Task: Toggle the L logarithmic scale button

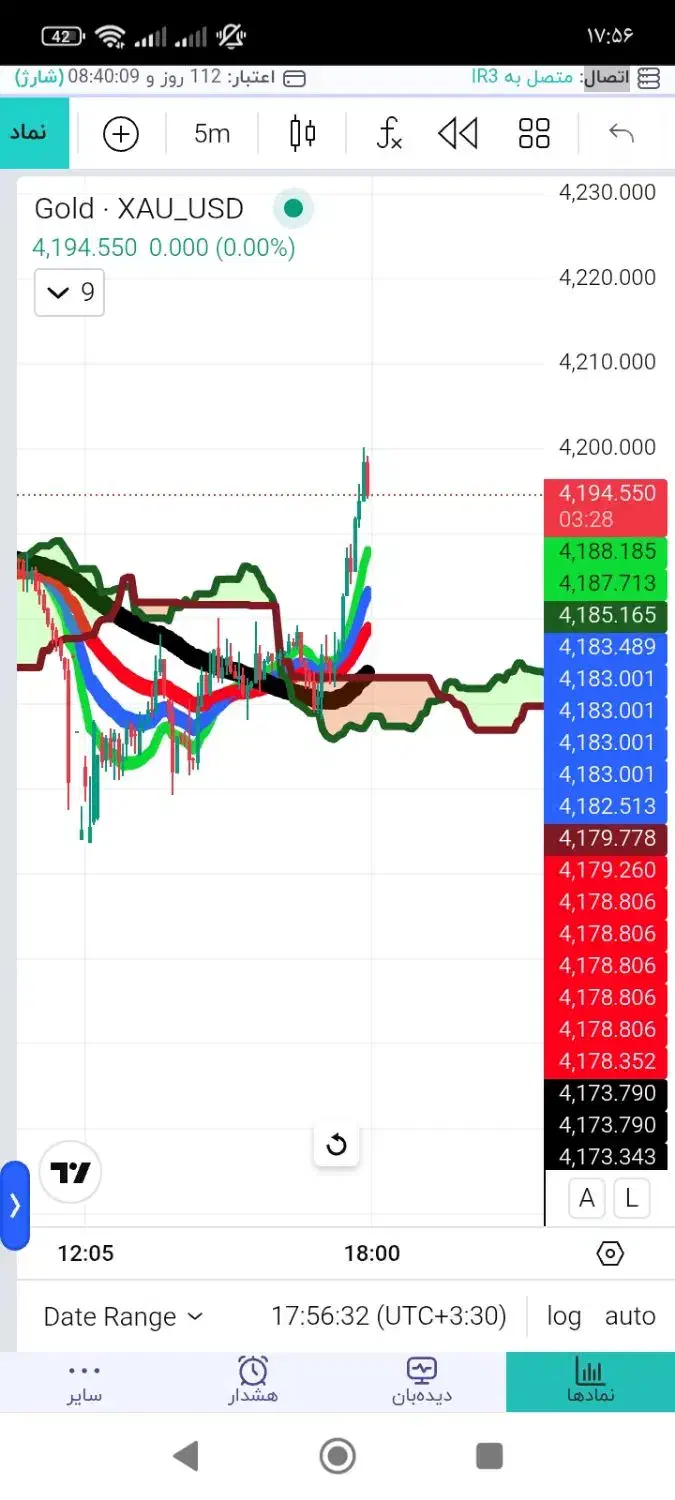Action: (631, 1198)
